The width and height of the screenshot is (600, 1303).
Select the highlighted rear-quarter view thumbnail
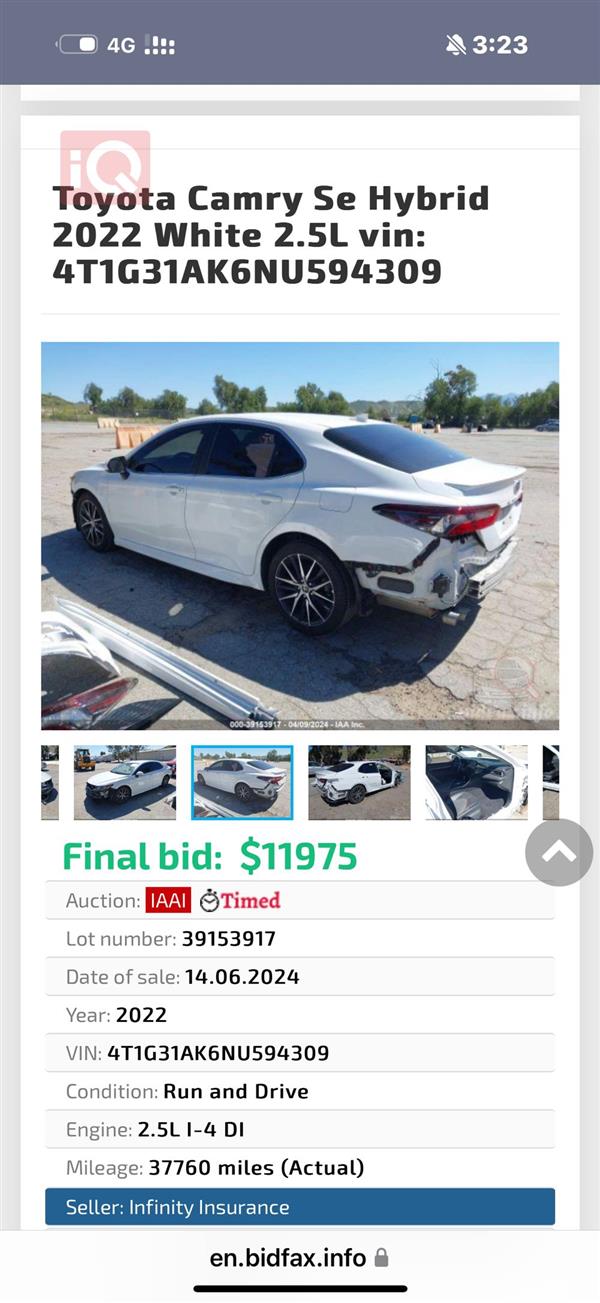[x=242, y=782]
